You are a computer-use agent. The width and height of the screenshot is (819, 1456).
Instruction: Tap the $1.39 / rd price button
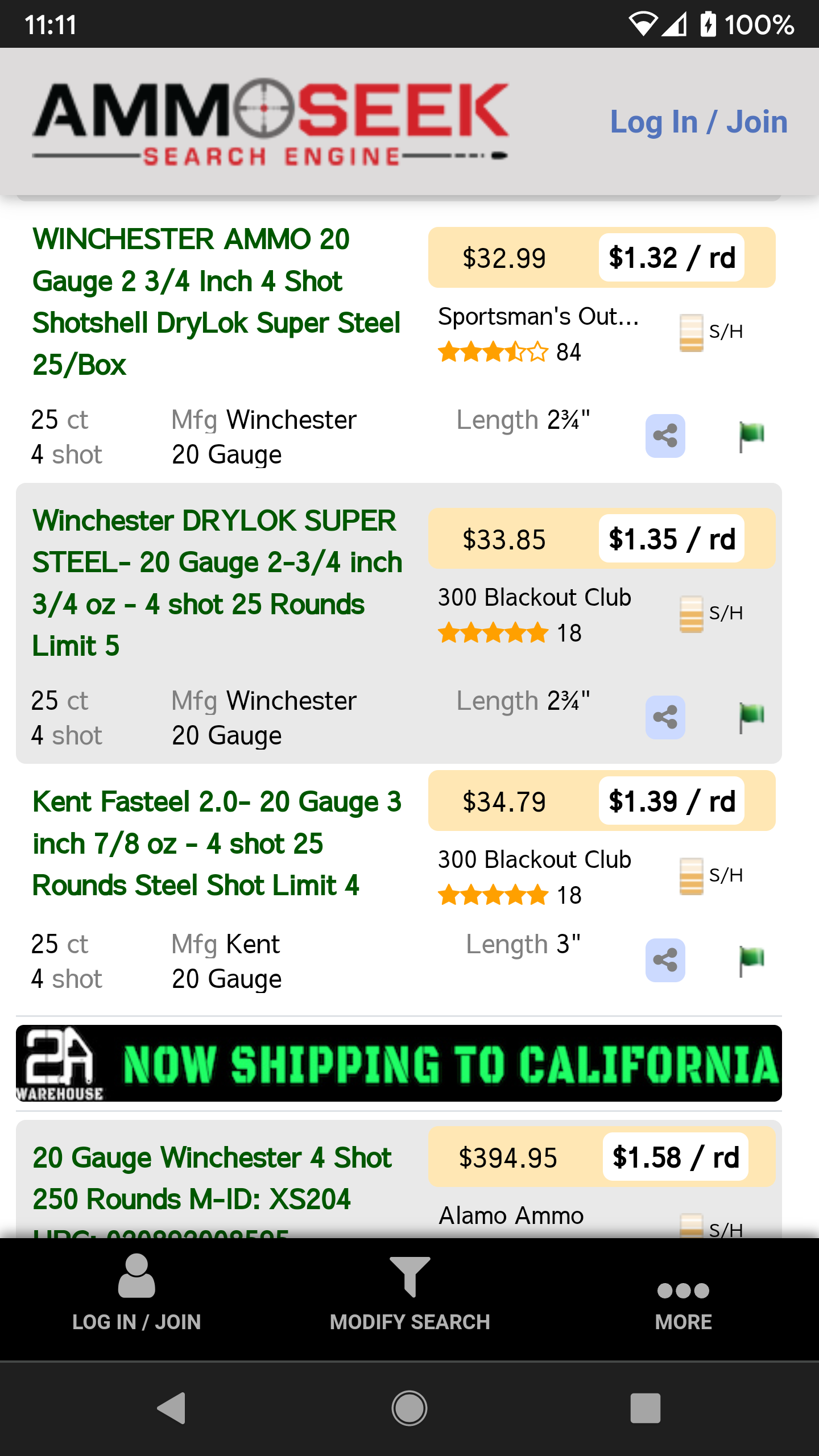672,801
